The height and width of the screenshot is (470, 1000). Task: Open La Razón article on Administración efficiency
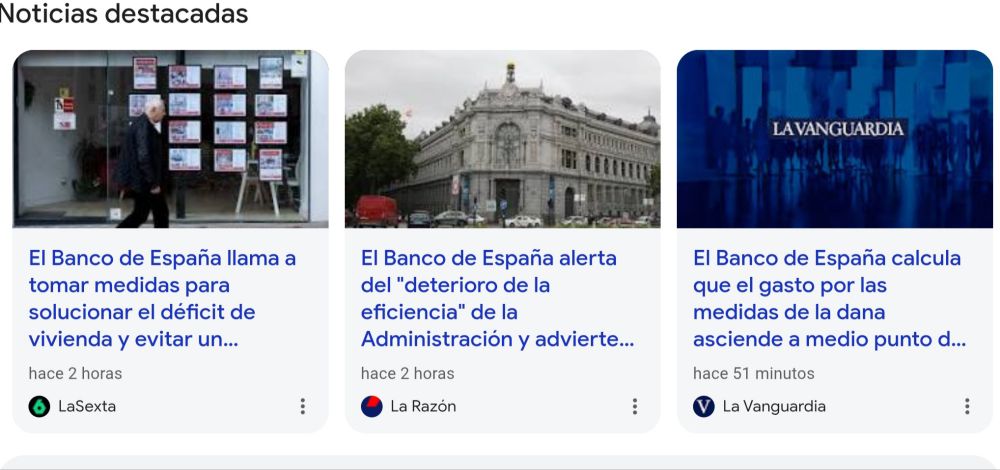[x=497, y=298]
